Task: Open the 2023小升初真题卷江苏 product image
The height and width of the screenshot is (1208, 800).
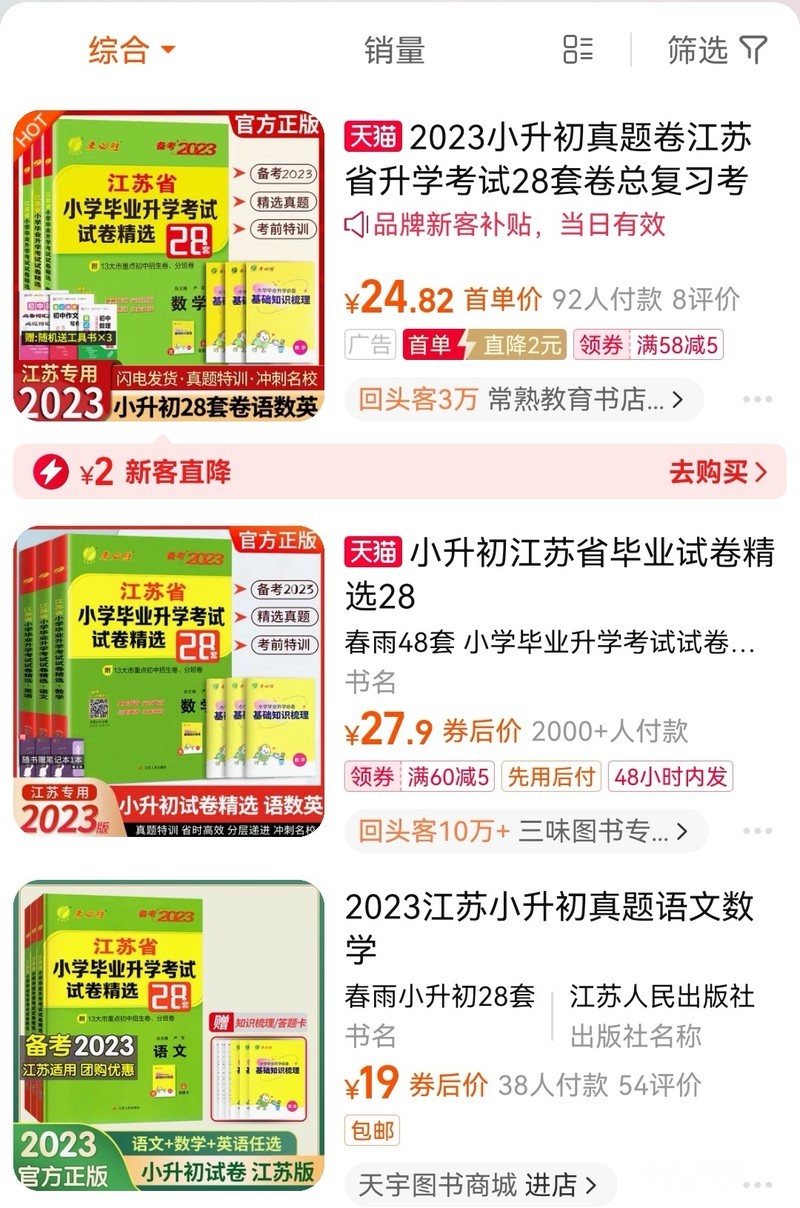Action: point(168,266)
